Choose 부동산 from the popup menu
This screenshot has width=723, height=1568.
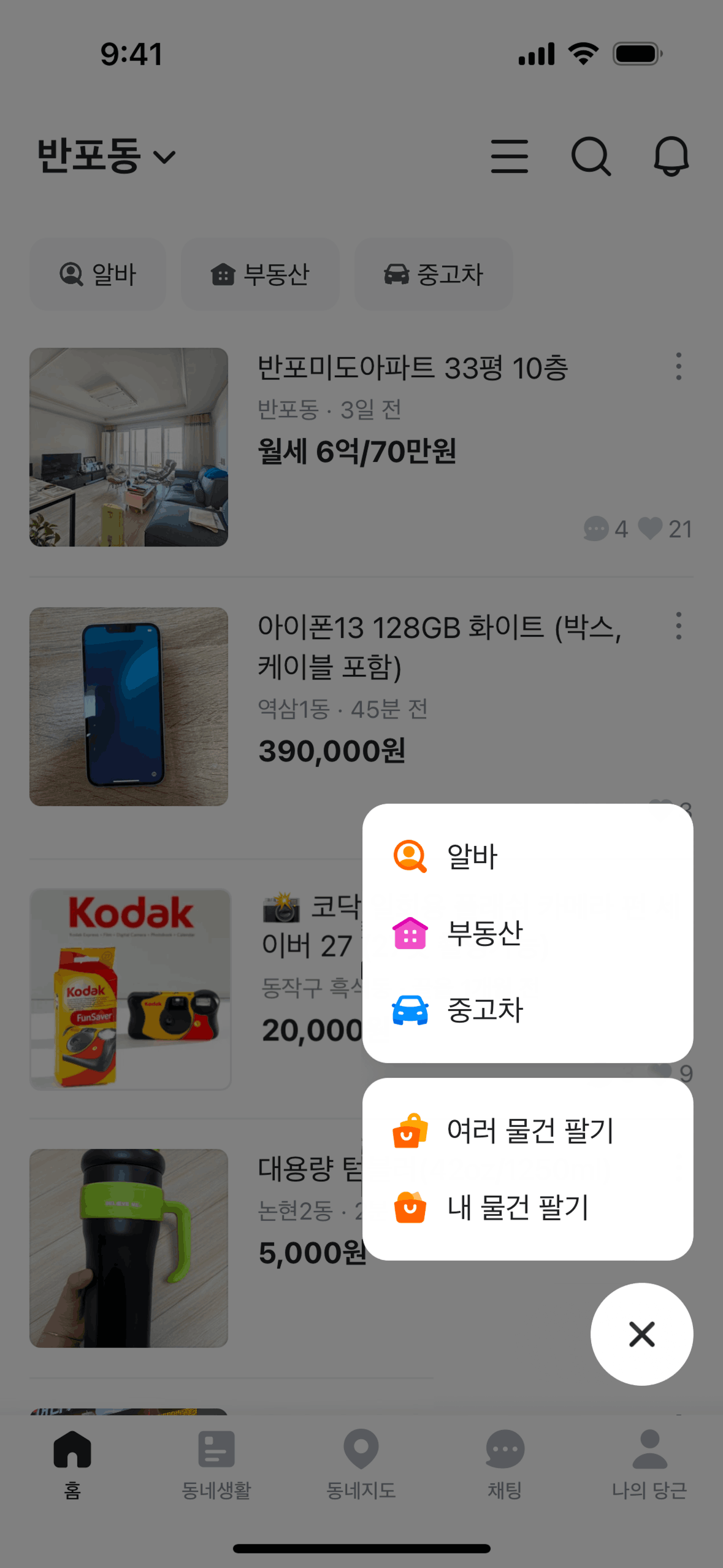(x=484, y=933)
